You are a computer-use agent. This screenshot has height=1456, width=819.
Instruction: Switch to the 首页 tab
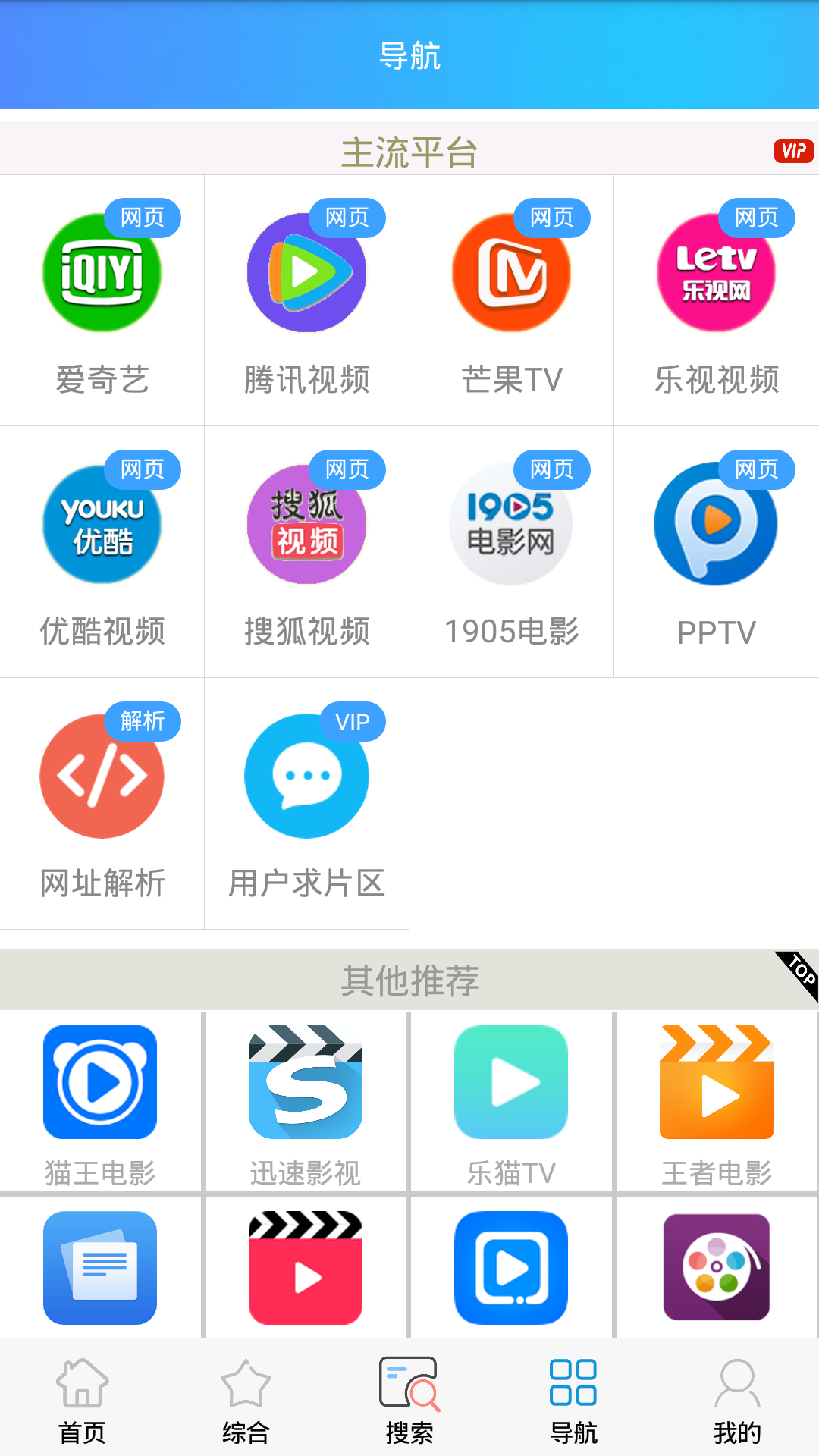click(x=82, y=1400)
